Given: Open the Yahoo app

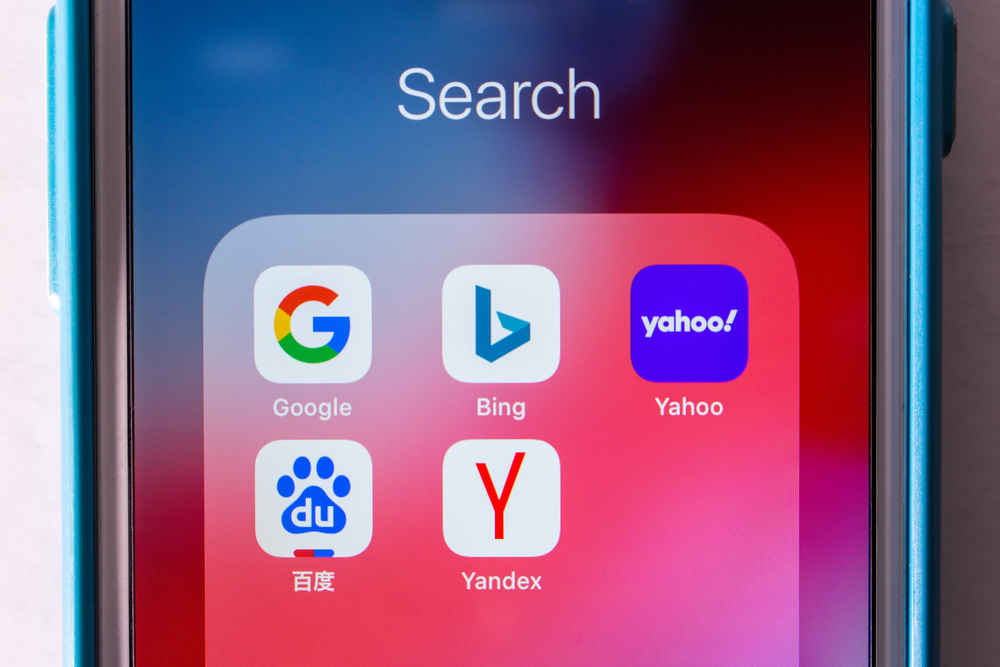Looking at the screenshot, I should [x=689, y=323].
